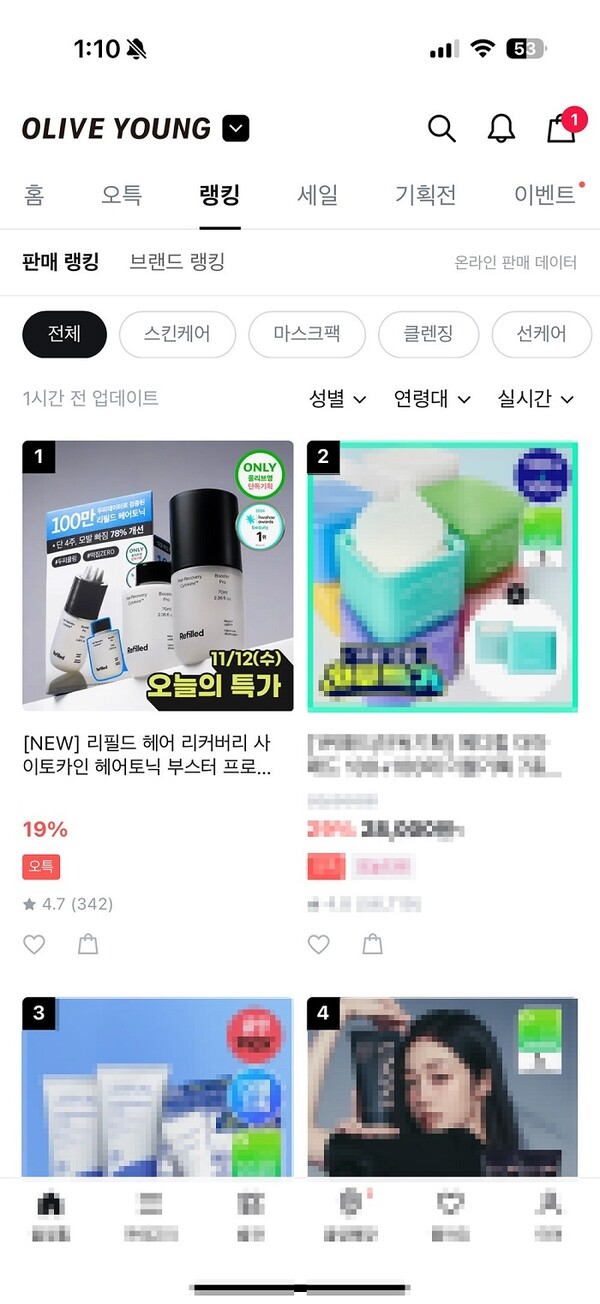600x1304 pixels.
Task: Select the 선케어 category chip
Action: coord(542,334)
